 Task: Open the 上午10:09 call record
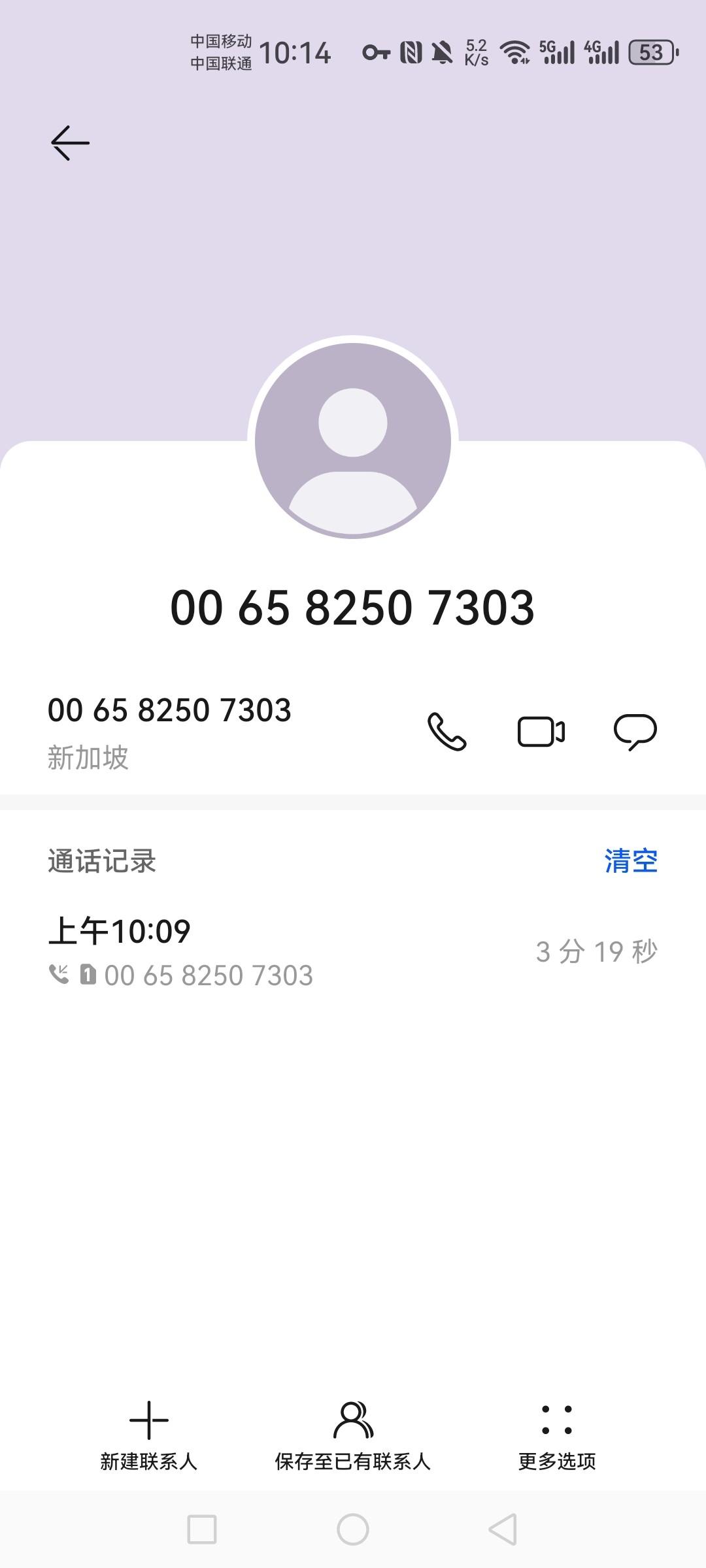[353, 951]
